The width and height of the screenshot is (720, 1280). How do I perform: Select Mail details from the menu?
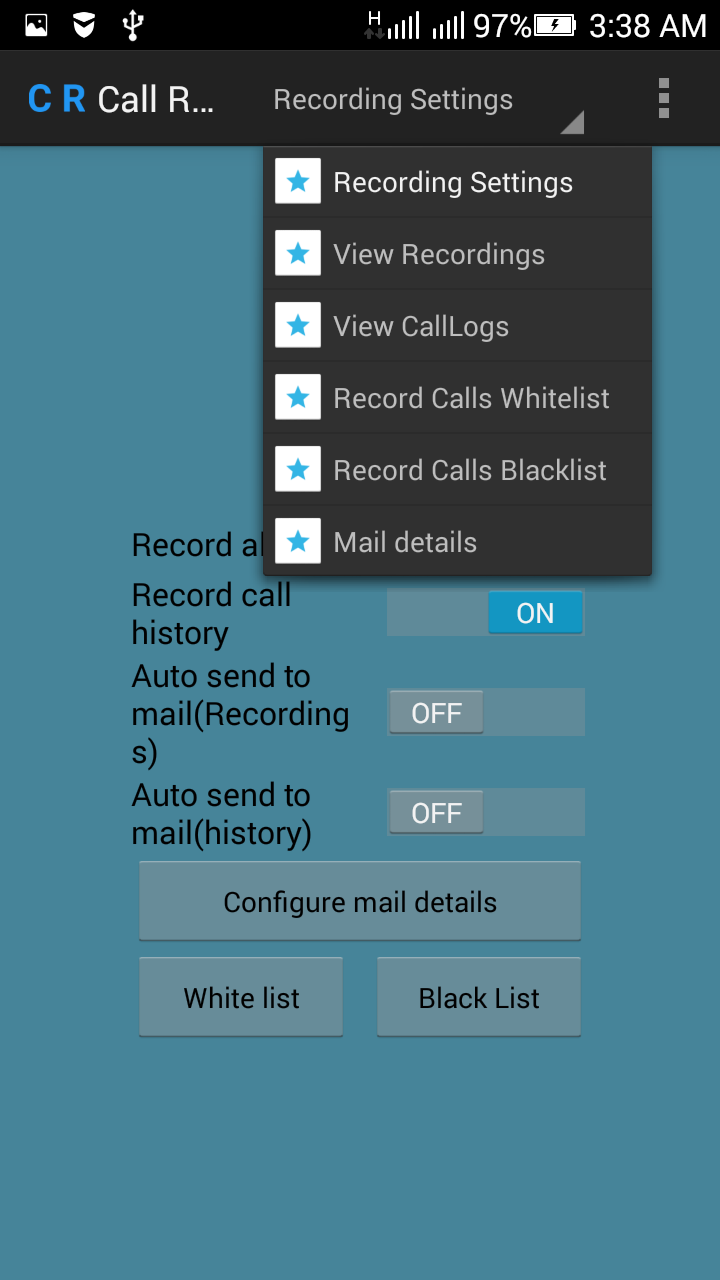coord(404,541)
